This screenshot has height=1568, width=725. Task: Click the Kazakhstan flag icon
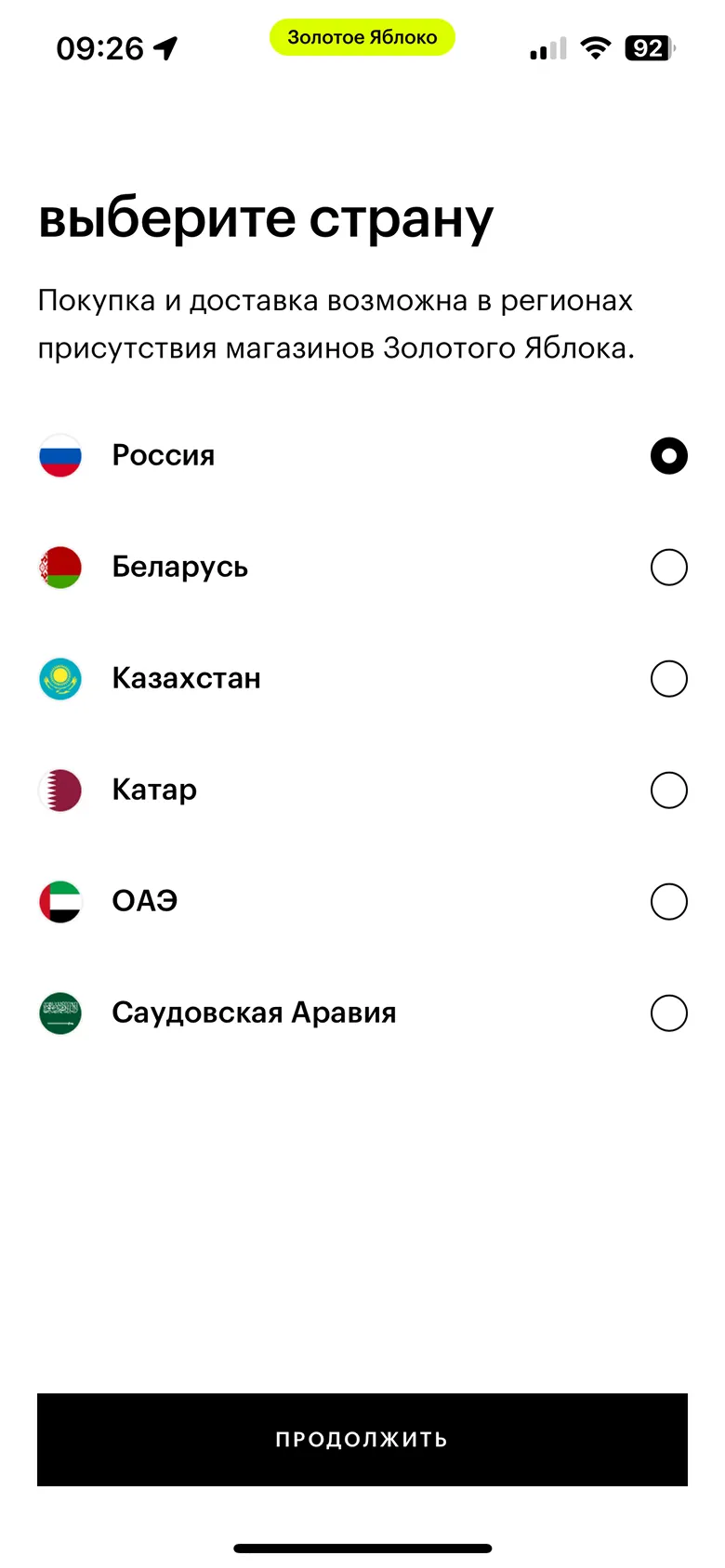click(x=59, y=678)
